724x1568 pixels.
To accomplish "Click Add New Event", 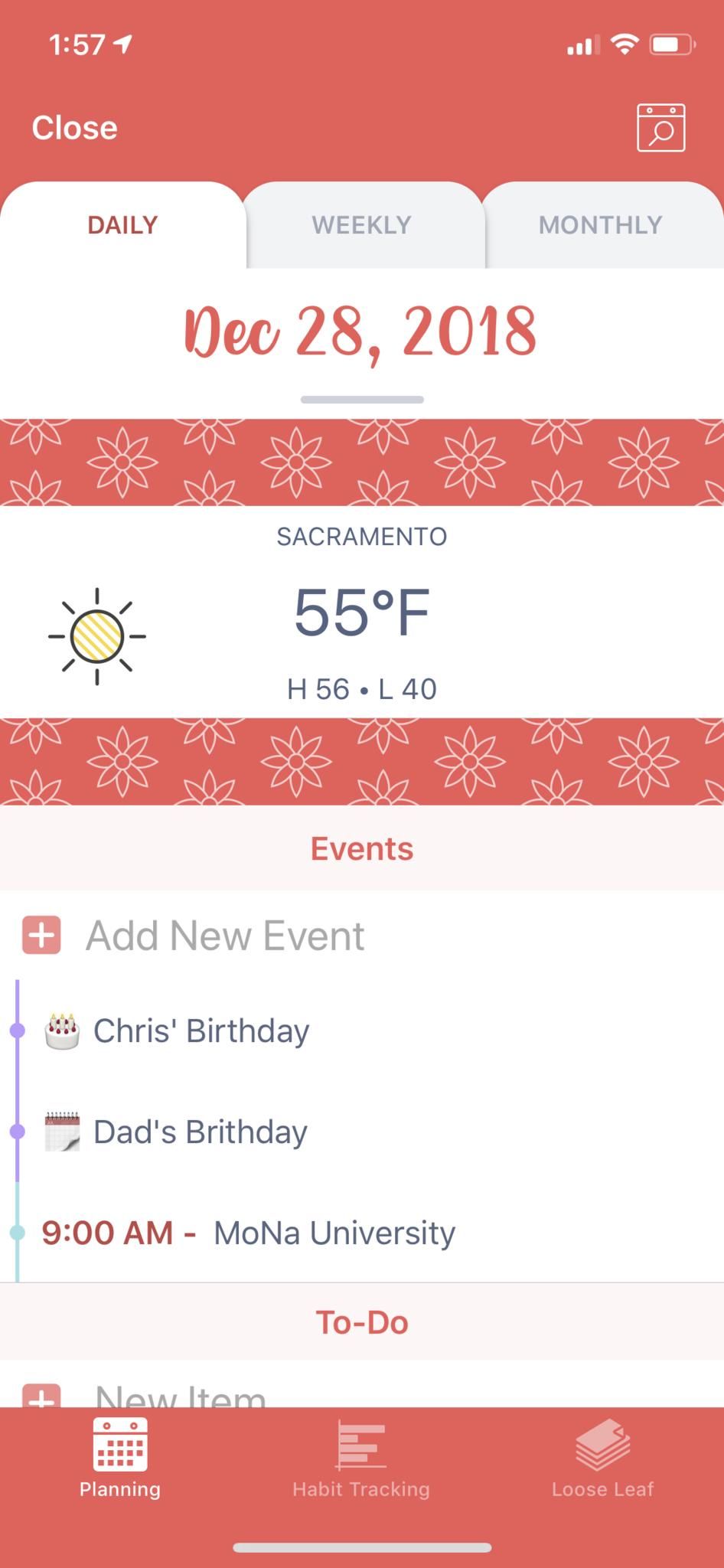I will [x=224, y=934].
